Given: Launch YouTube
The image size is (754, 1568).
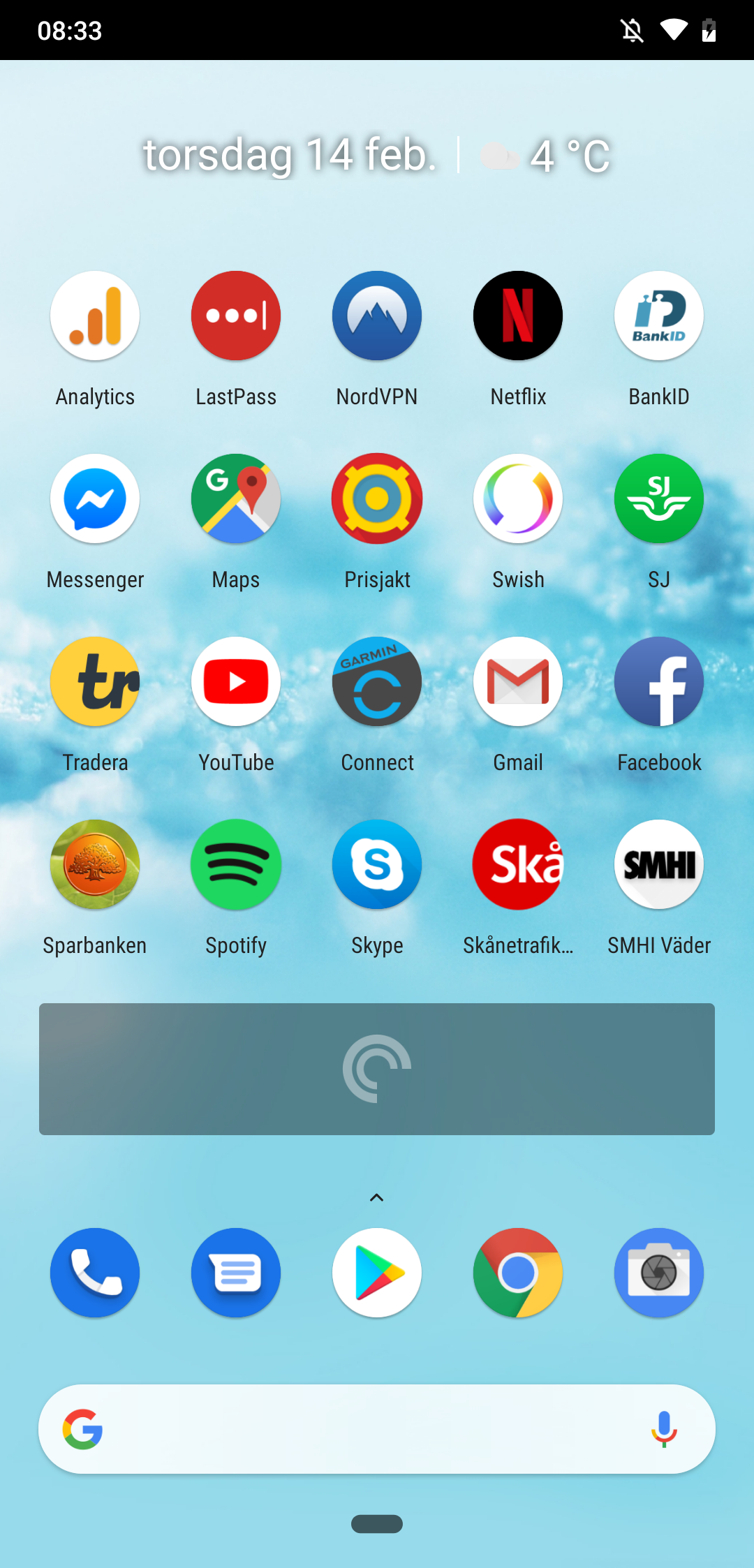Looking at the screenshot, I should [x=236, y=682].
